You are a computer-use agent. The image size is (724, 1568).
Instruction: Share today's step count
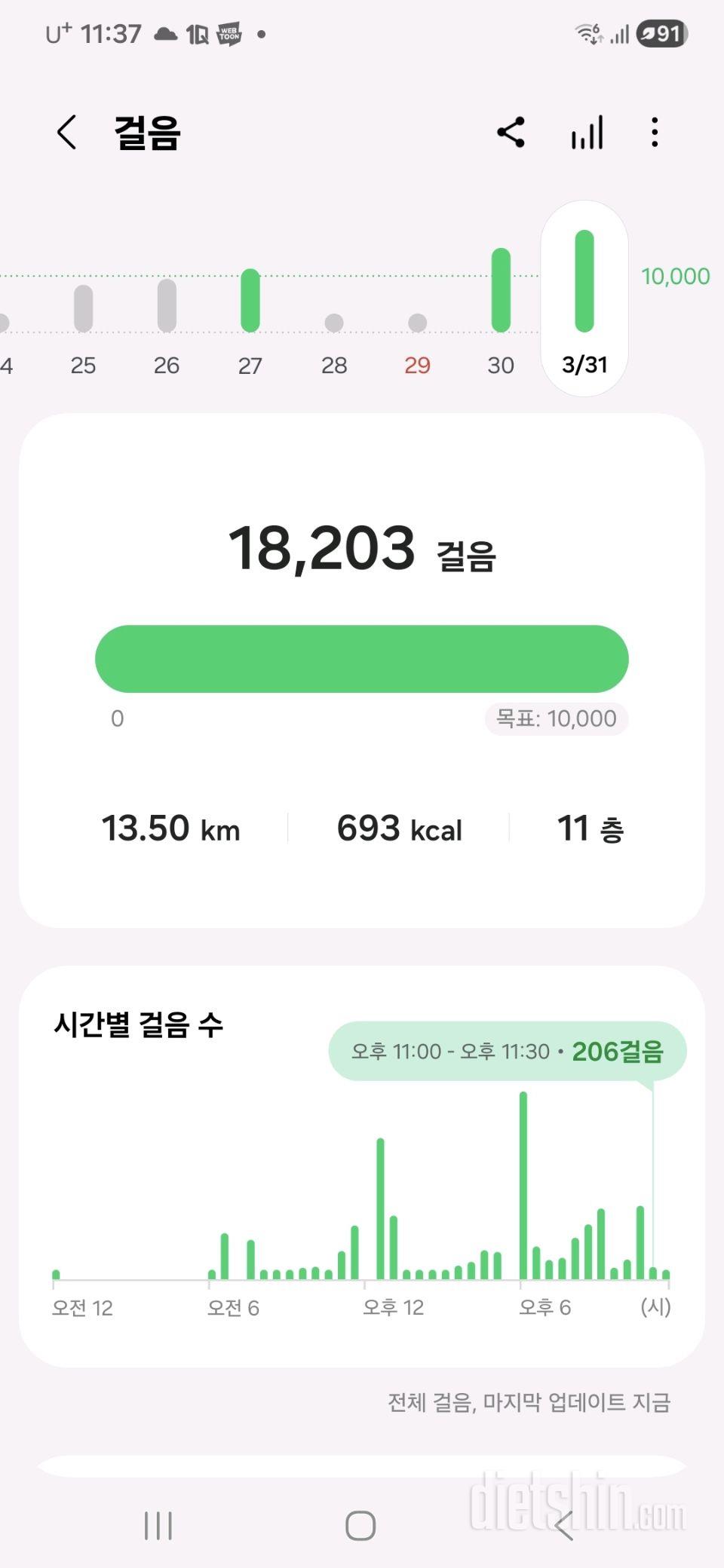point(511,133)
